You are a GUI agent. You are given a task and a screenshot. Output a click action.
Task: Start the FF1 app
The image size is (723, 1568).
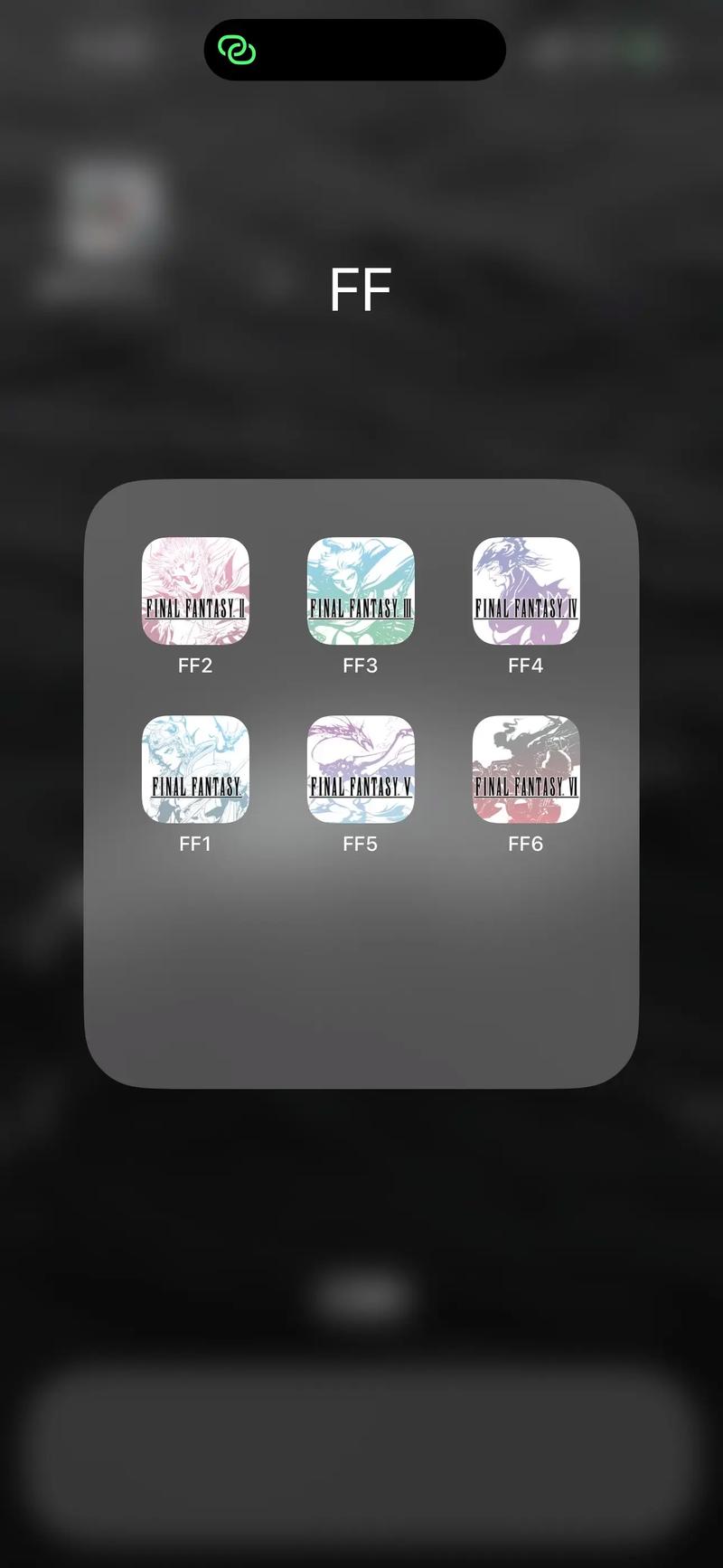coord(195,770)
